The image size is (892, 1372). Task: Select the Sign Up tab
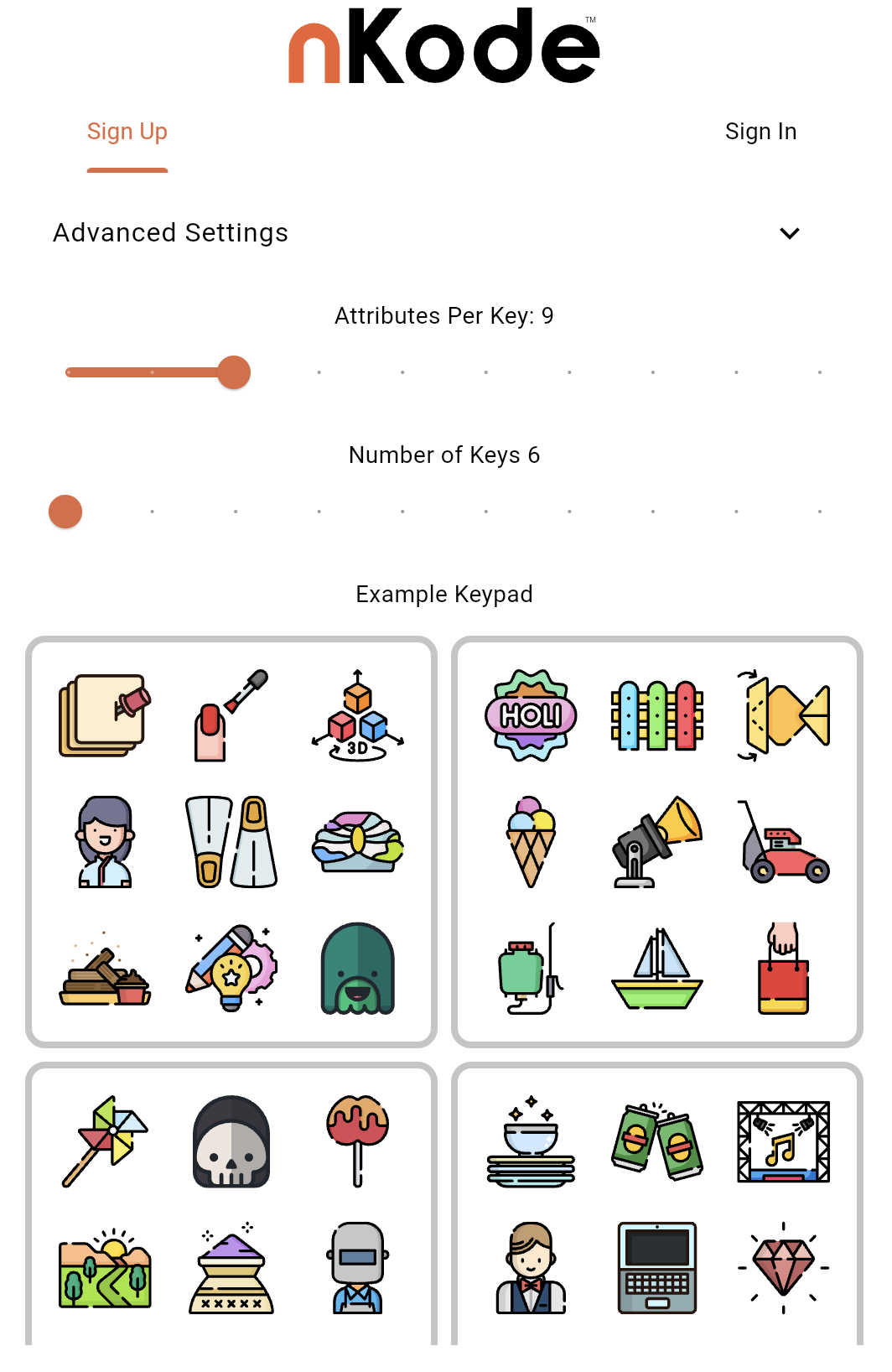point(127,132)
